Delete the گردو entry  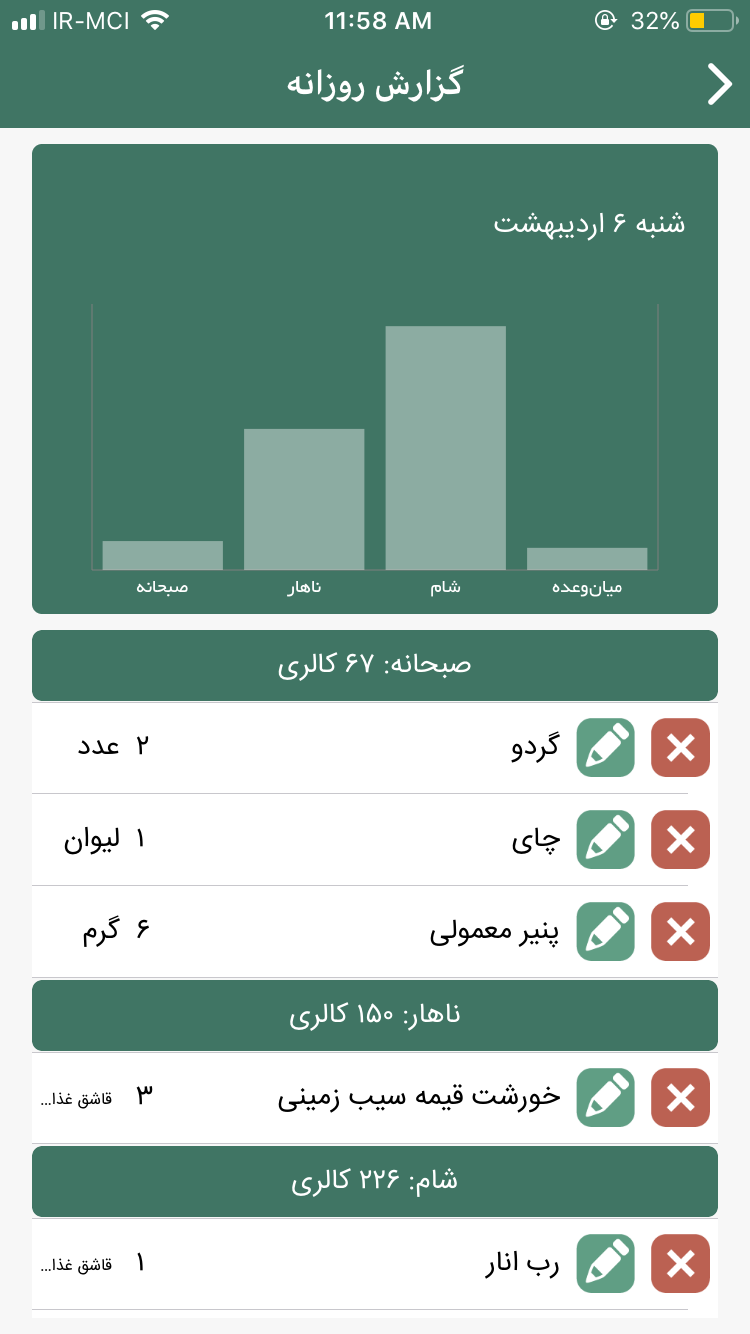click(x=681, y=747)
